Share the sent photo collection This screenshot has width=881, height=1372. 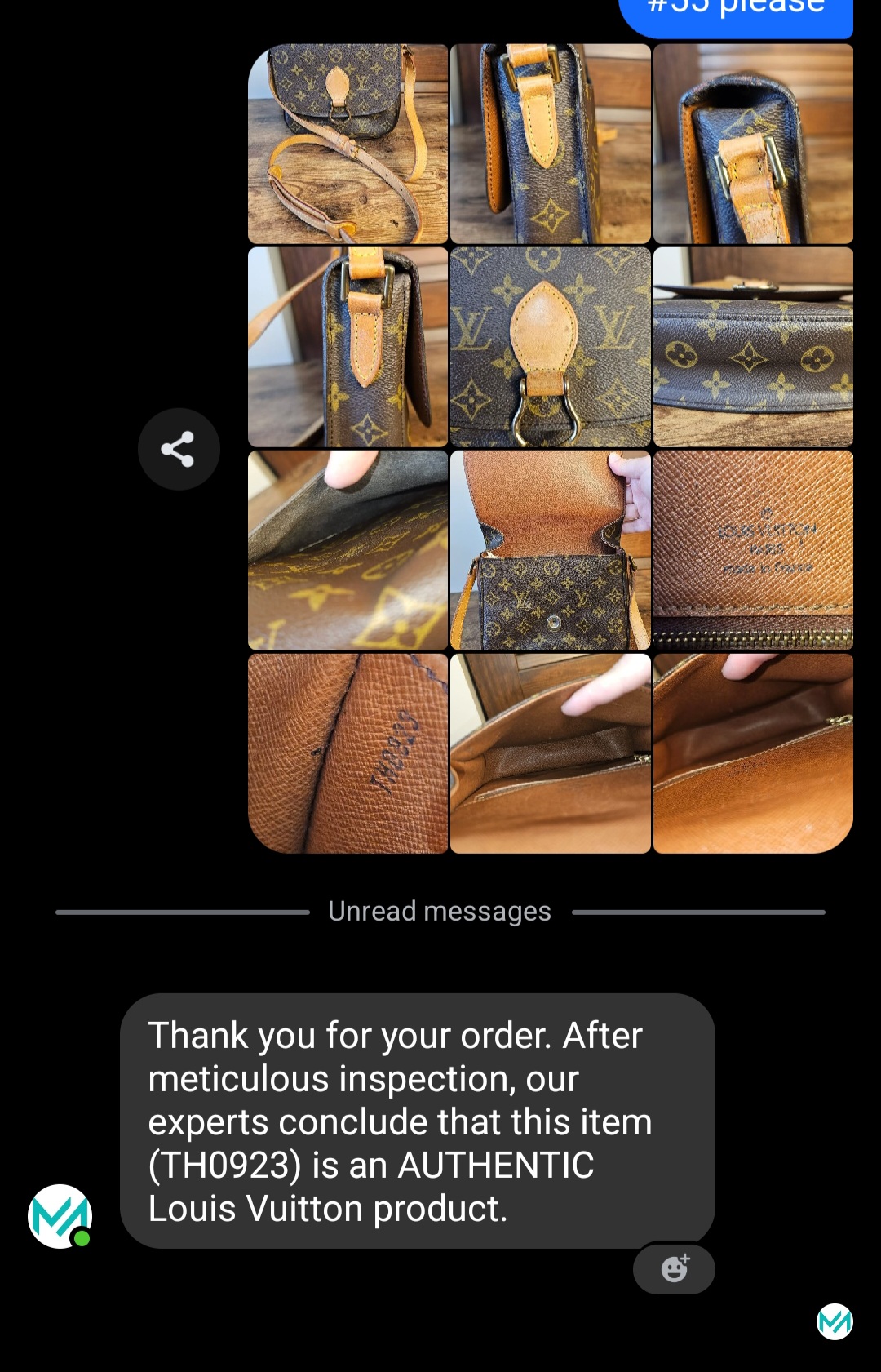pos(179,449)
